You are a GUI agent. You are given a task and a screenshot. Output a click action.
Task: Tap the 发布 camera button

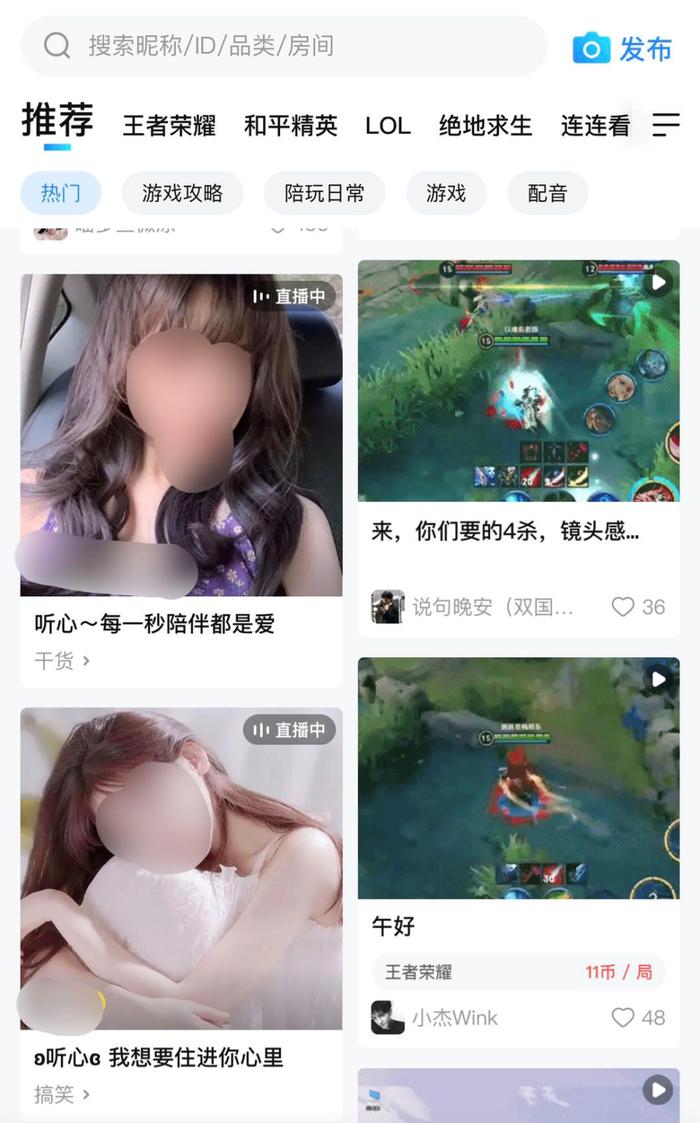622,49
